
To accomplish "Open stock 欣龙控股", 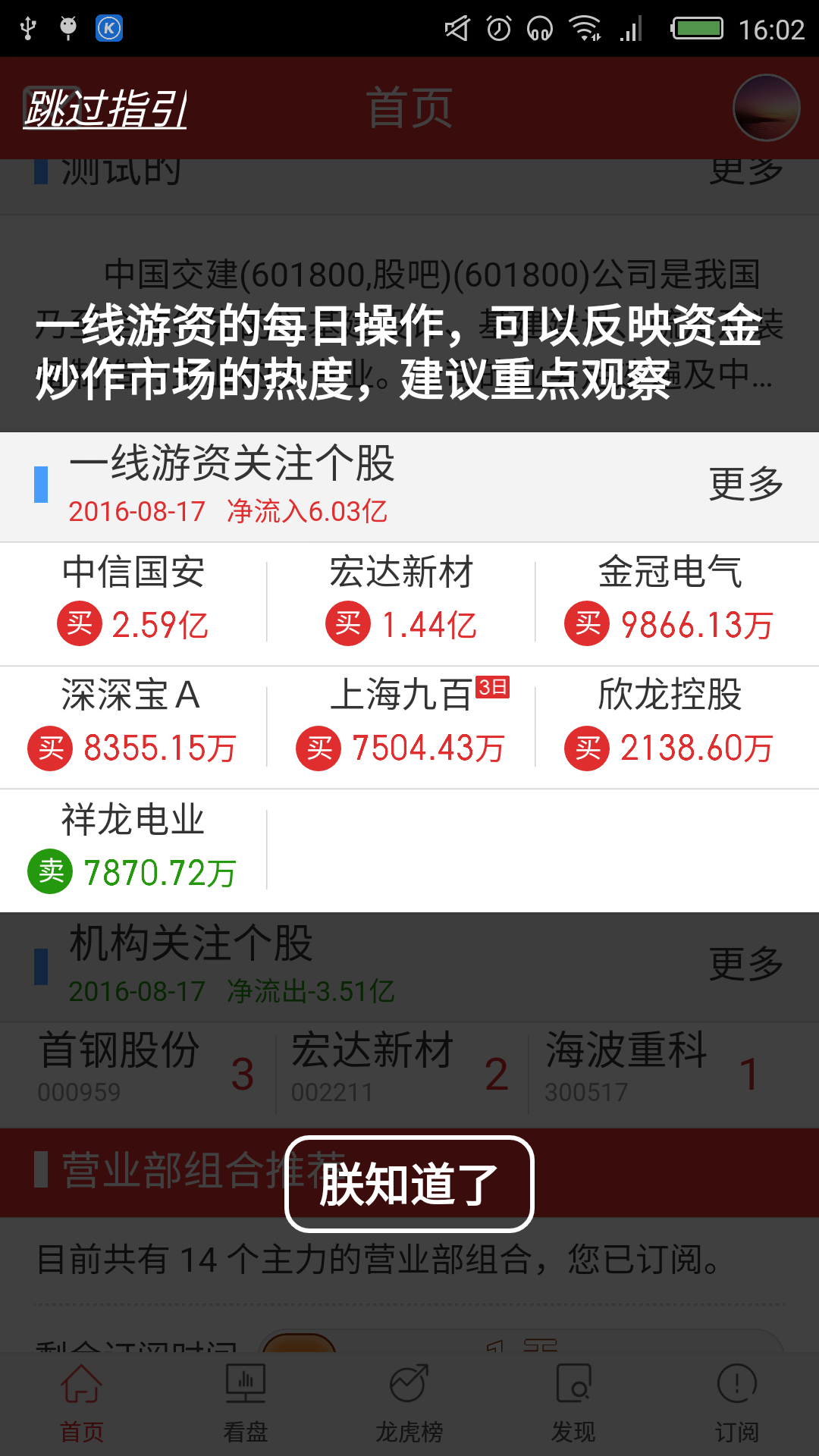I will coord(669,723).
